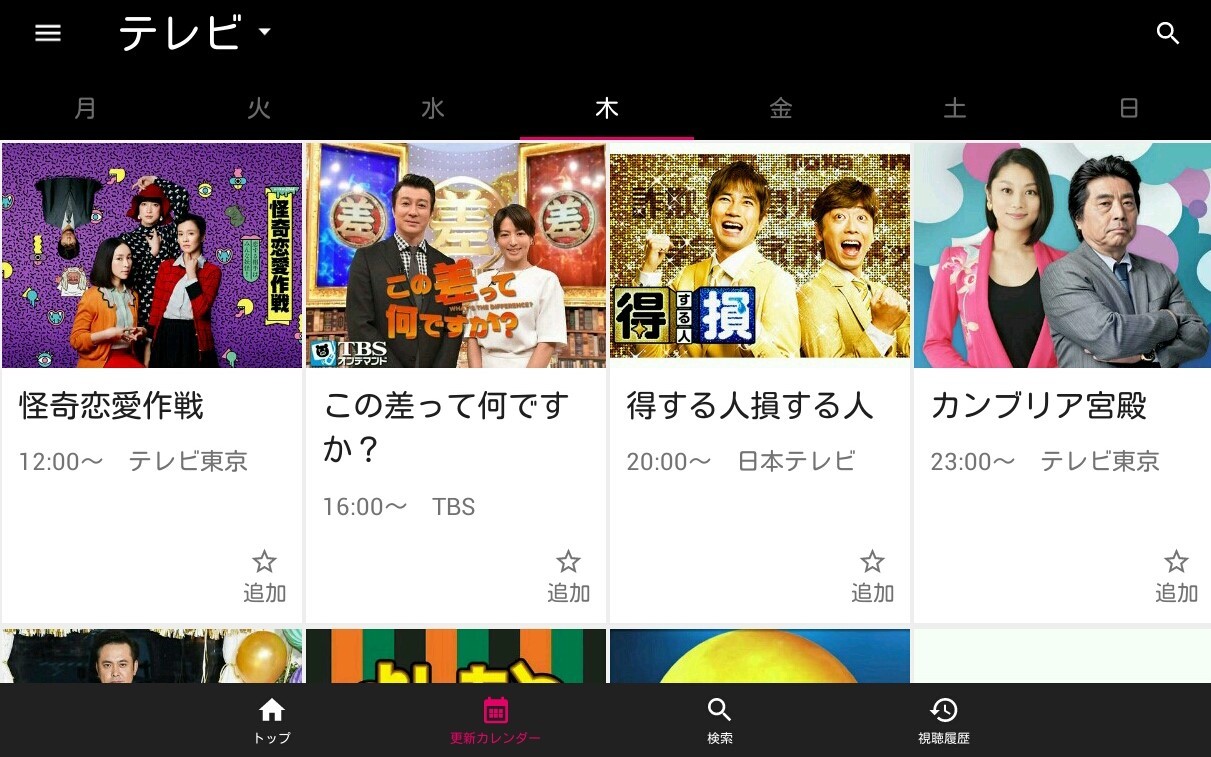Select the 金 day tab

(x=780, y=108)
